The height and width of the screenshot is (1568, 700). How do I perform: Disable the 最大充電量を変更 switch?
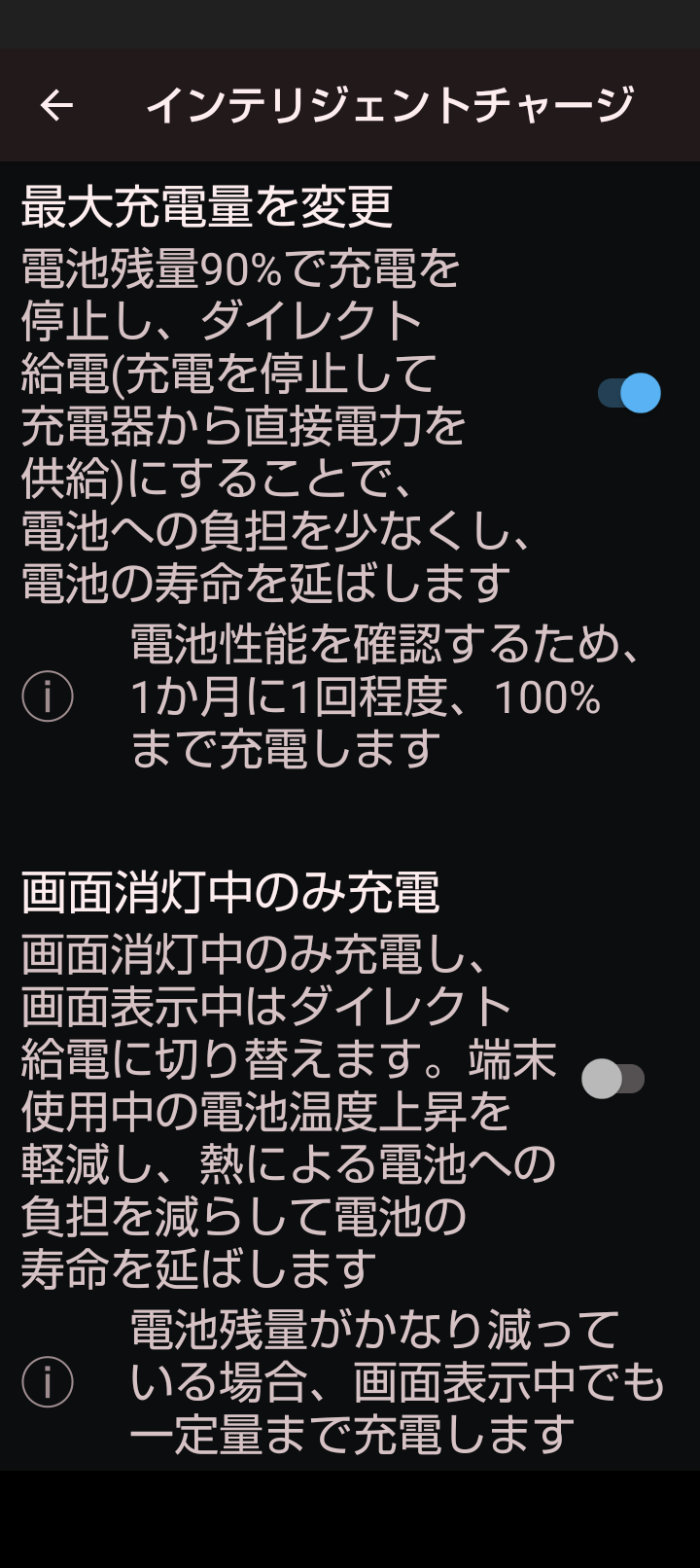click(x=629, y=393)
